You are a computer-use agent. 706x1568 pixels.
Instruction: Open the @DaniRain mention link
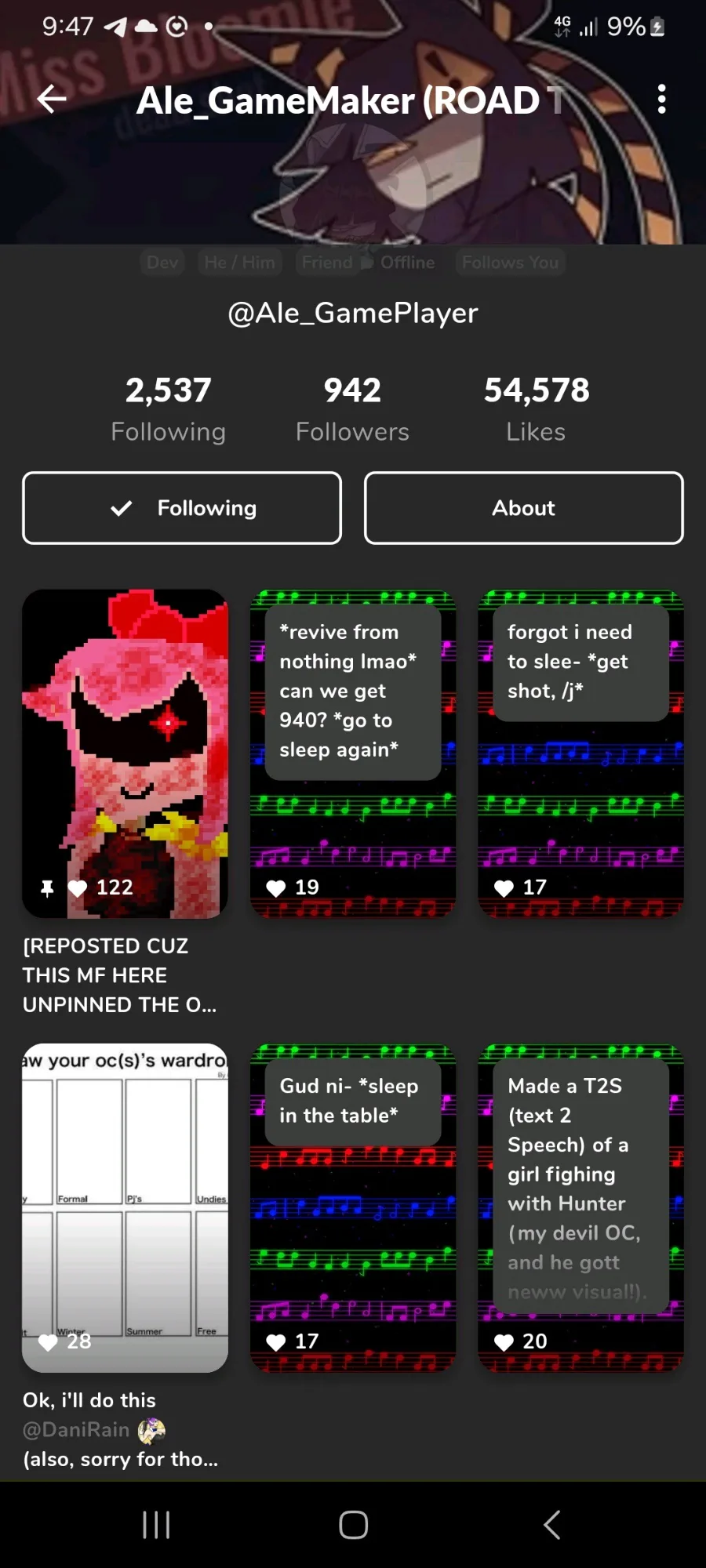click(76, 1430)
